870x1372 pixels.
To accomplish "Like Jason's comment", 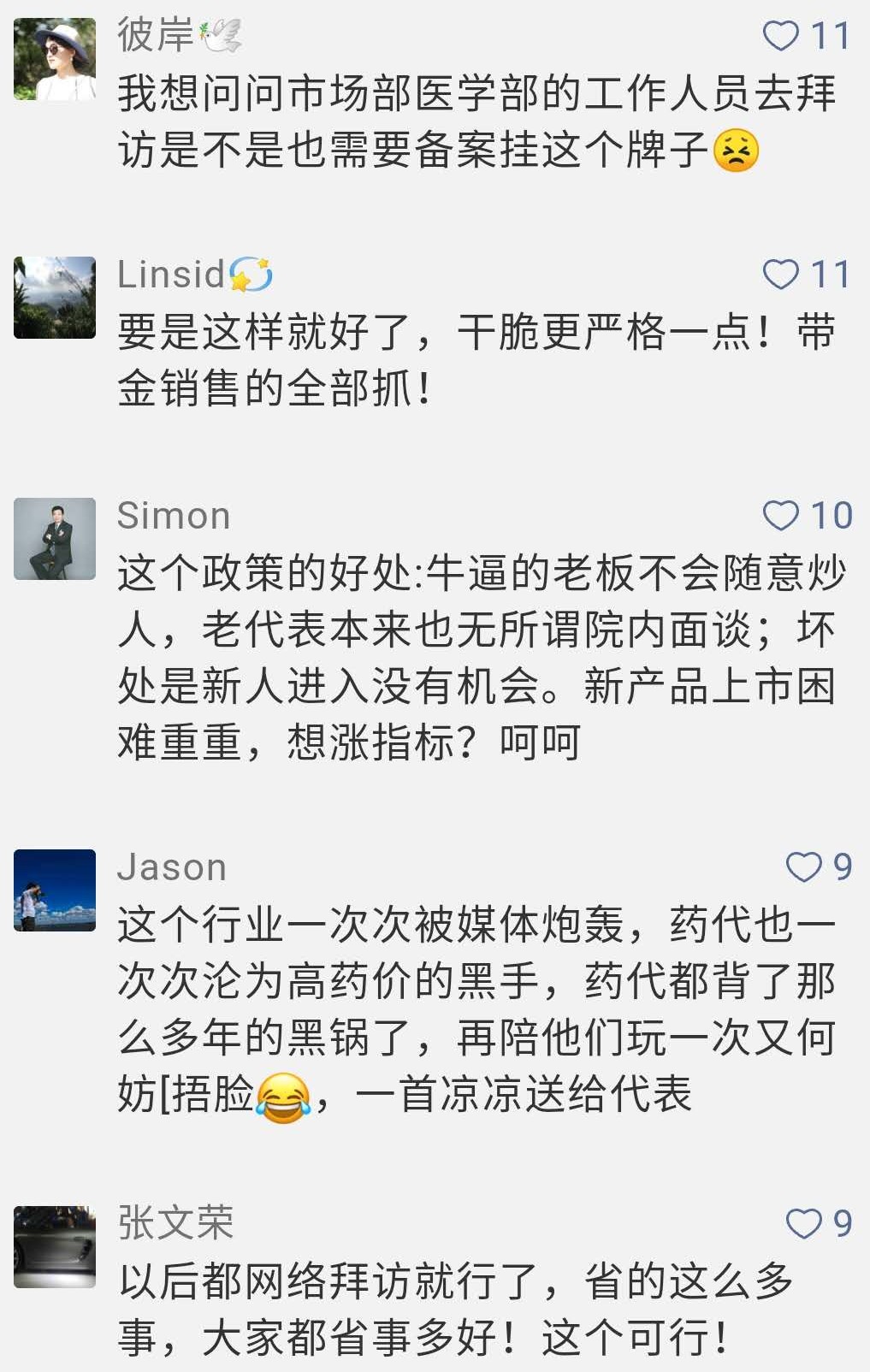I will click(803, 867).
